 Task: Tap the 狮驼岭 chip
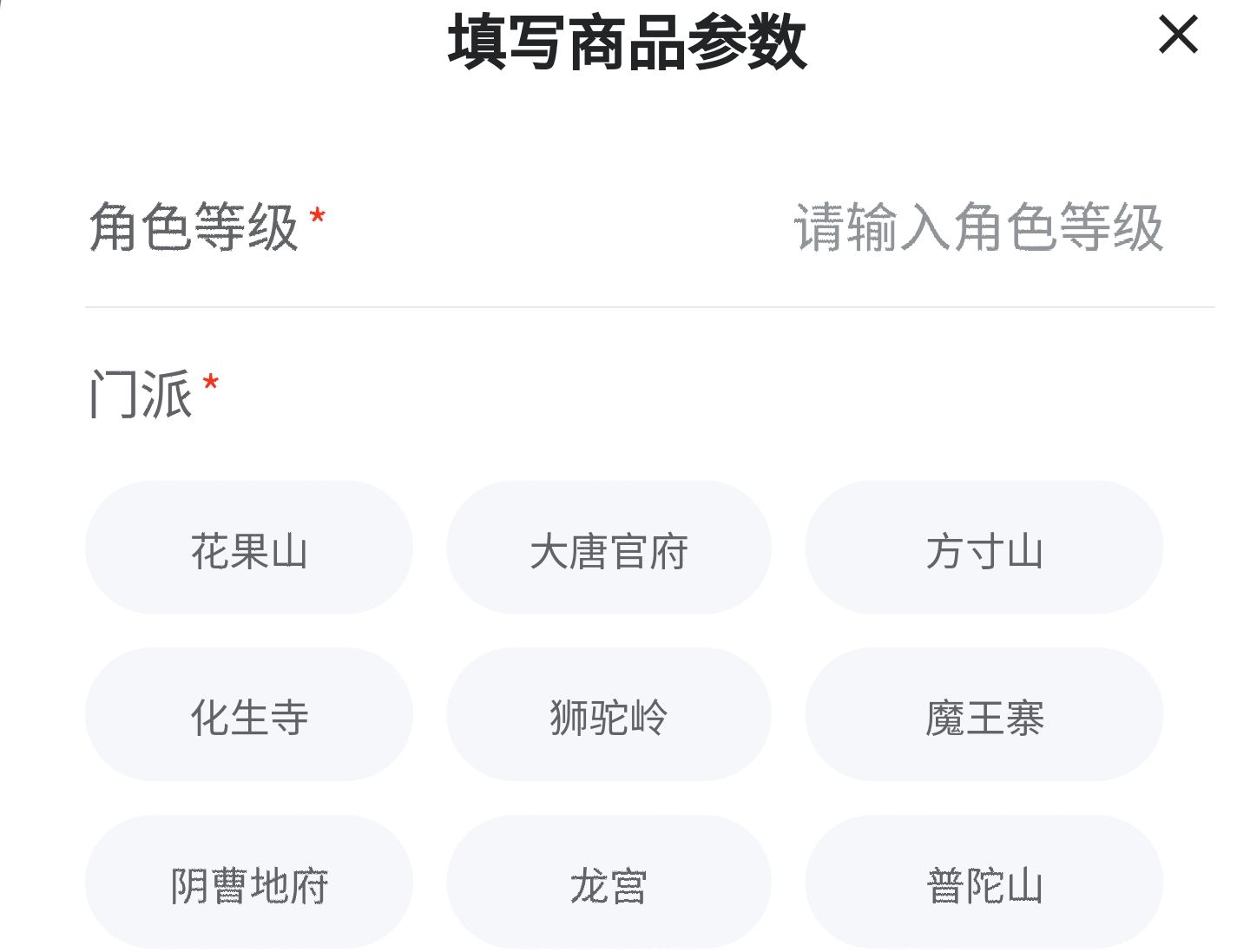[x=609, y=714]
